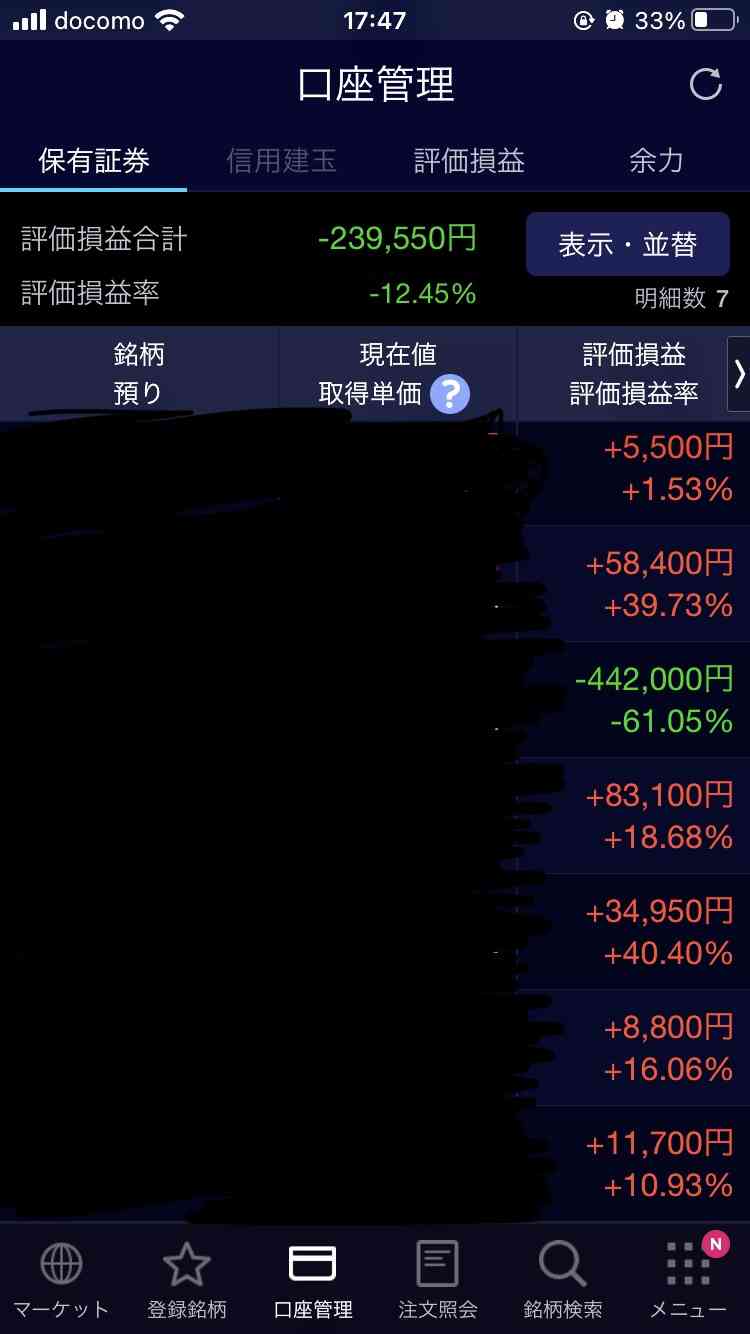Open 注文照会 order inquiry tab
The width and height of the screenshot is (750, 1334).
(437, 1280)
